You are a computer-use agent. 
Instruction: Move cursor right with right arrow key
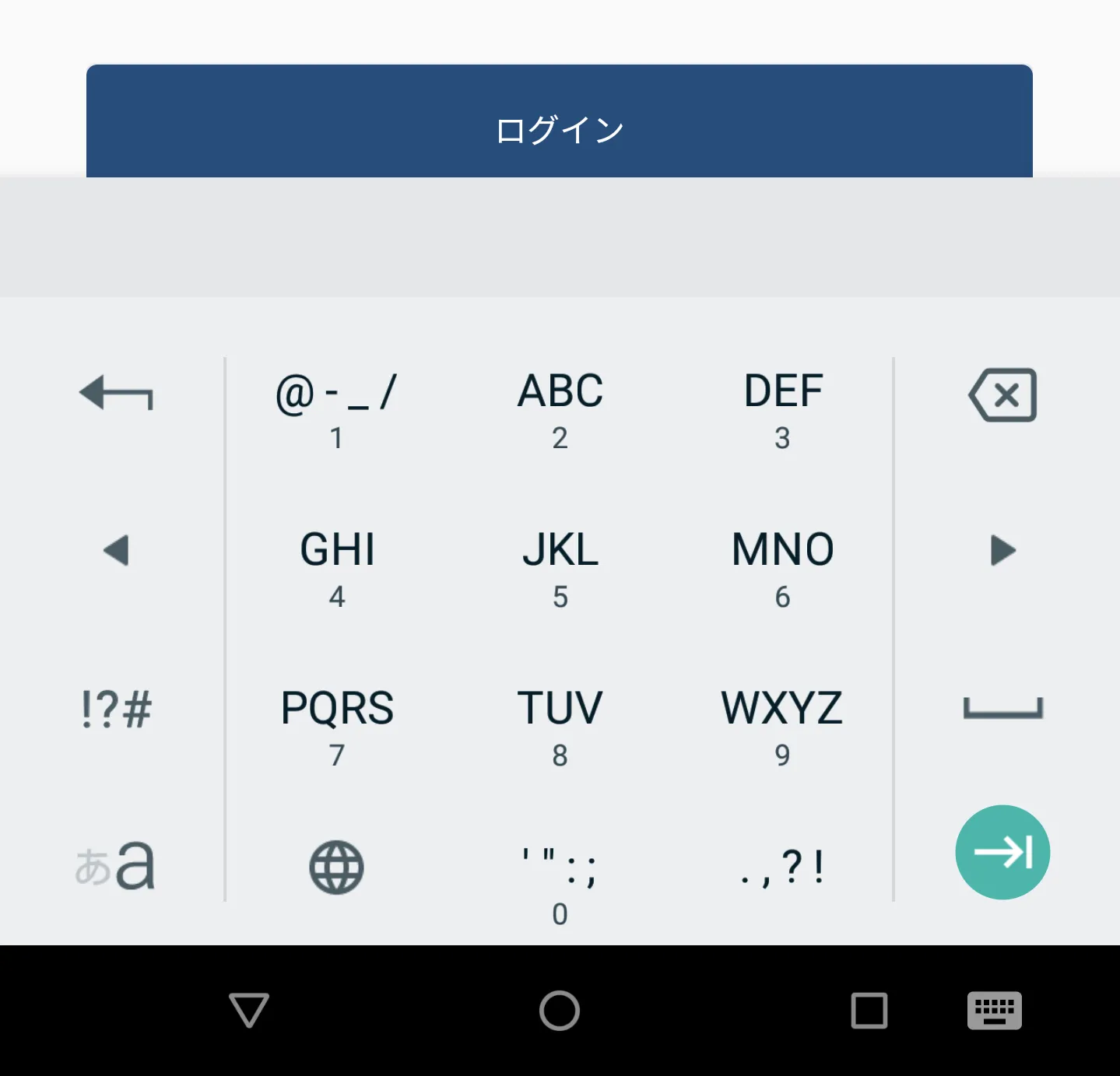point(1002,551)
